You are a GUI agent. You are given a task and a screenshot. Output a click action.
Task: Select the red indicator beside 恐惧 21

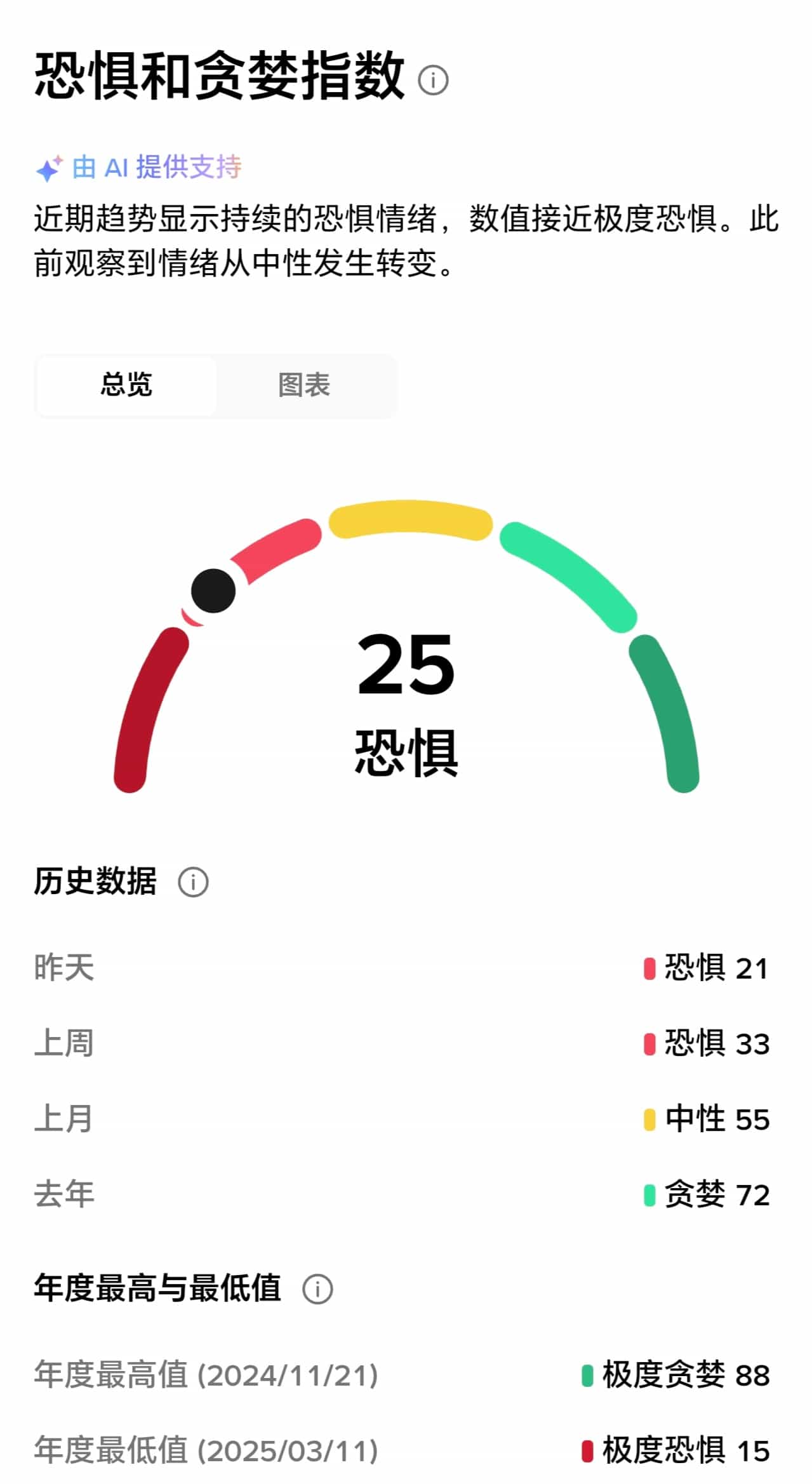tap(649, 968)
